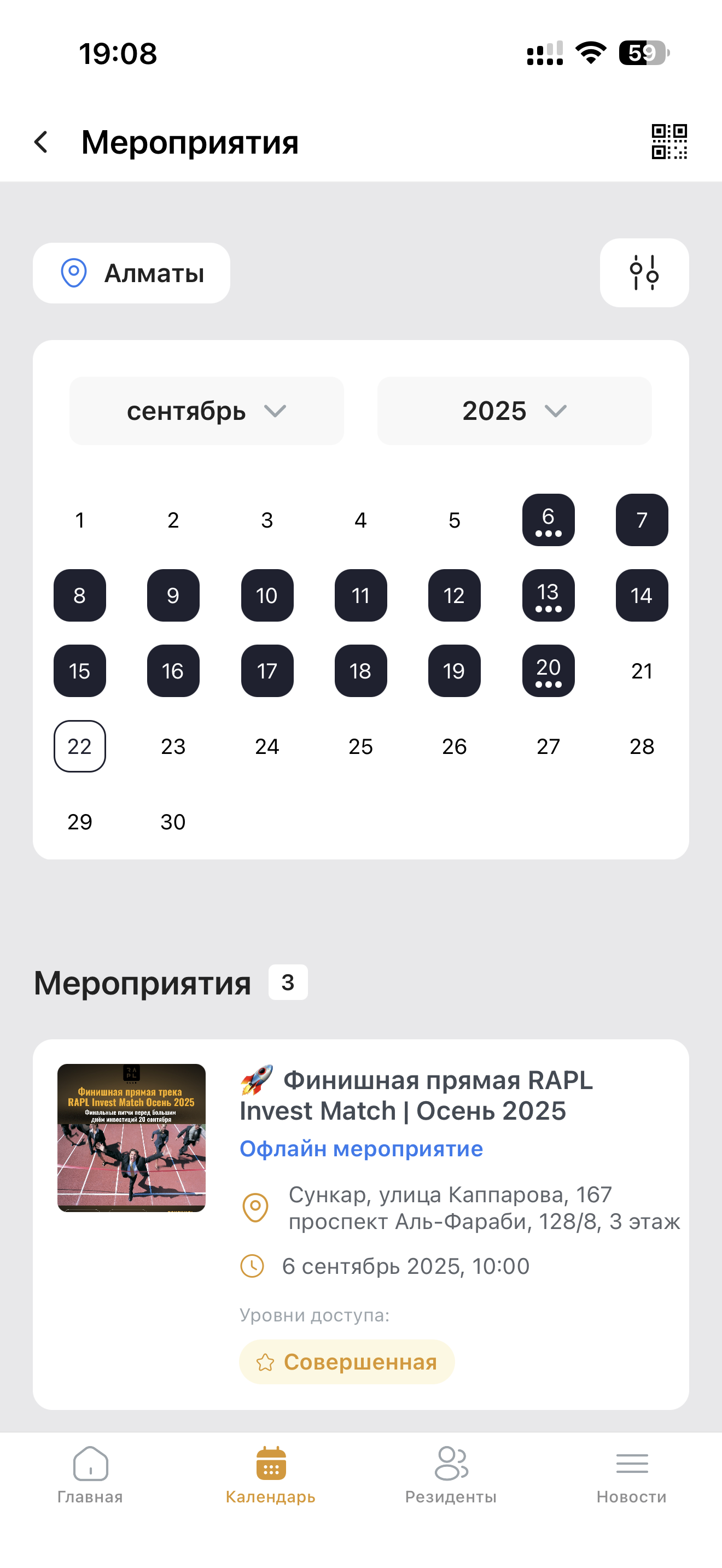This screenshot has width=722, height=1568.
Task: Select today's date, September 22
Action: coord(79,746)
